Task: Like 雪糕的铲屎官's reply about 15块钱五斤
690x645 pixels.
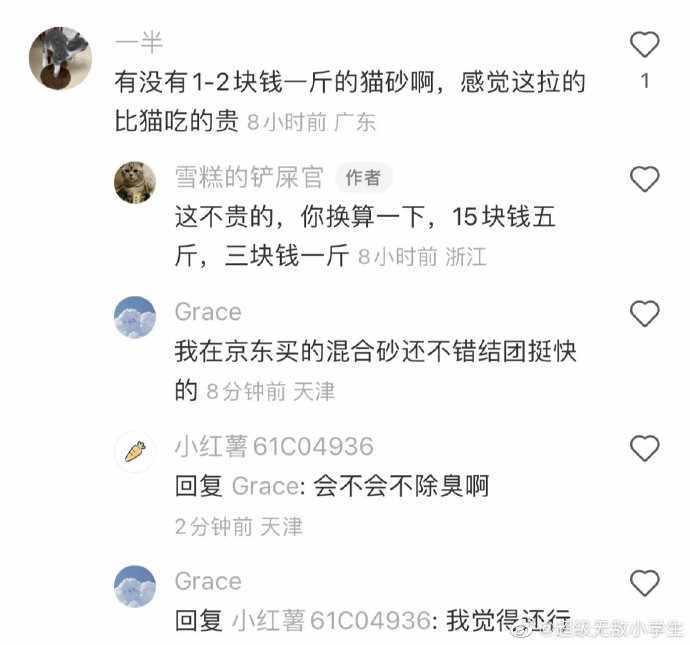Action: (645, 179)
